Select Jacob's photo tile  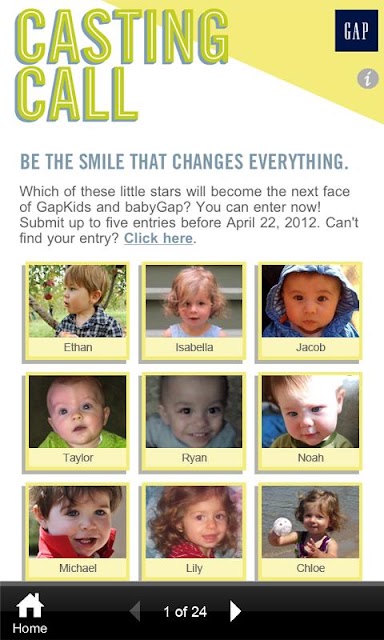pyautogui.click(x=310, y=311)
